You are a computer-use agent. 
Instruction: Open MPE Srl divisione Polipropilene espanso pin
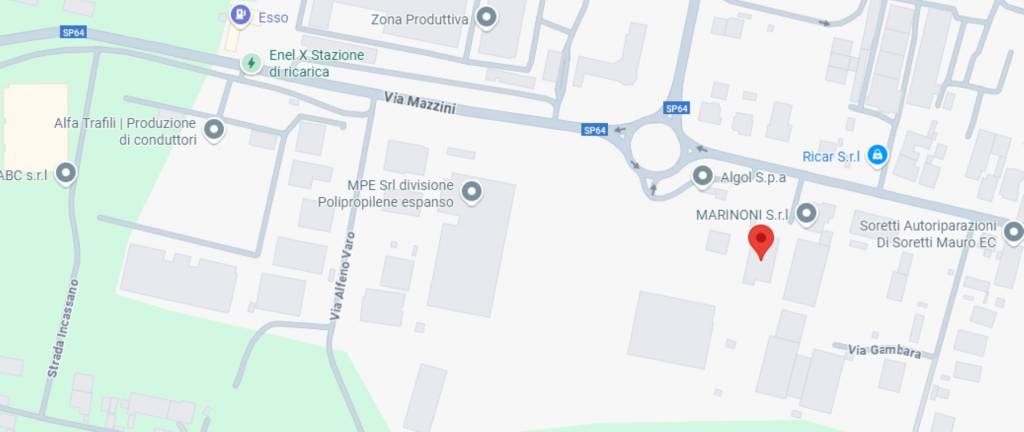point(471,191)
